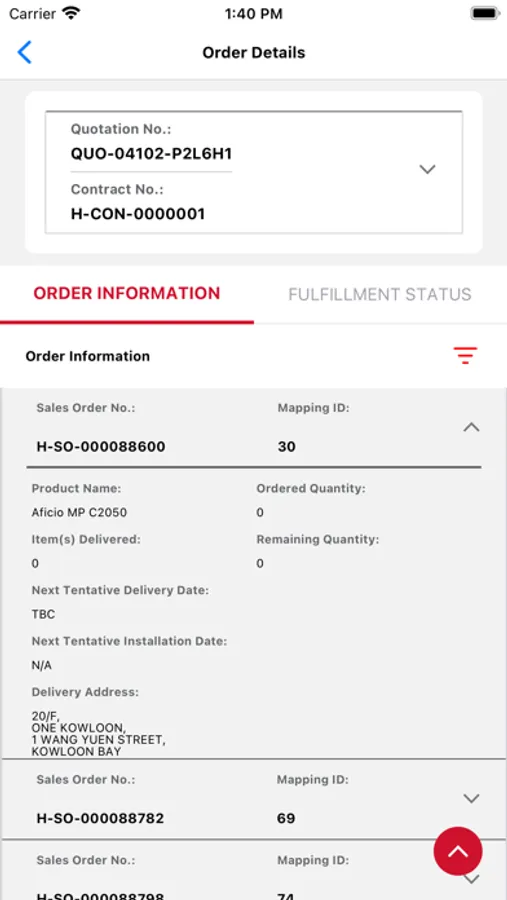Open the red filter icon
Viewport: 507px width, 900px height.
[465, 356]
